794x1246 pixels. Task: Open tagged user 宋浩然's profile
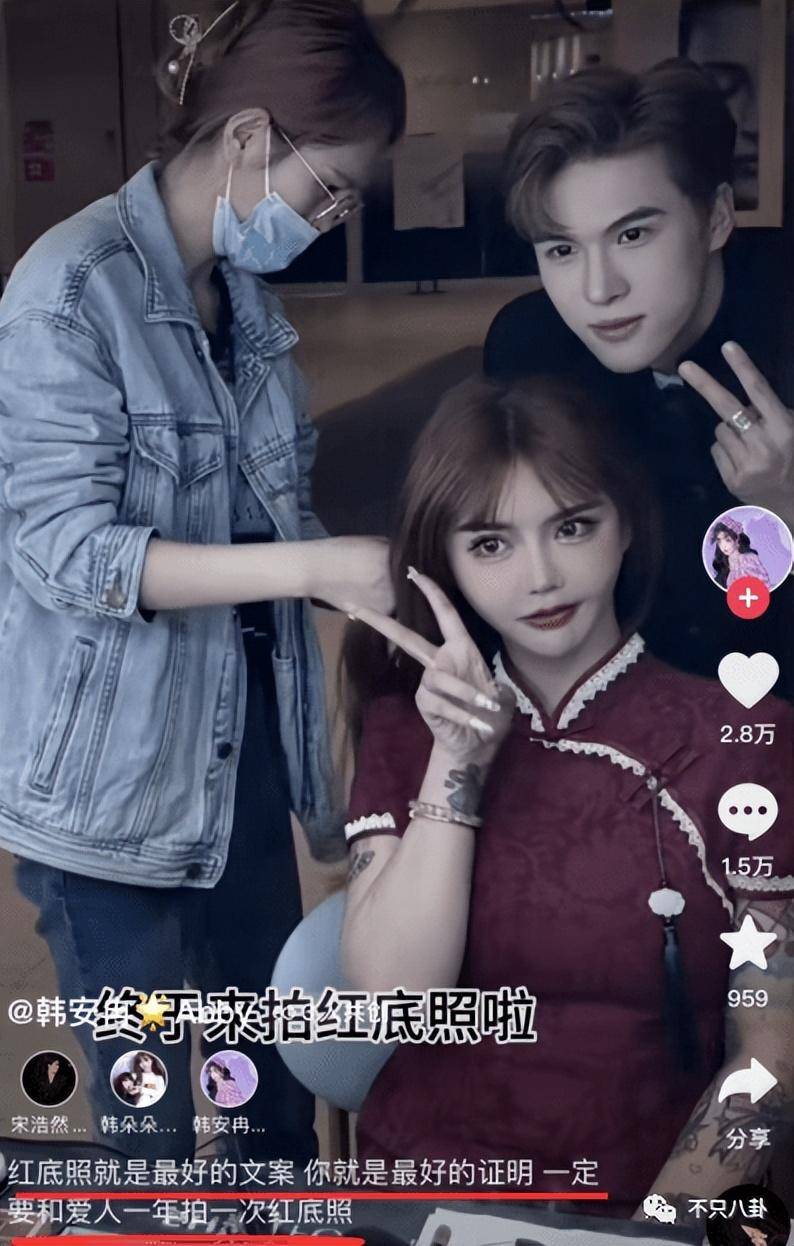click(x=49, y=1079)
